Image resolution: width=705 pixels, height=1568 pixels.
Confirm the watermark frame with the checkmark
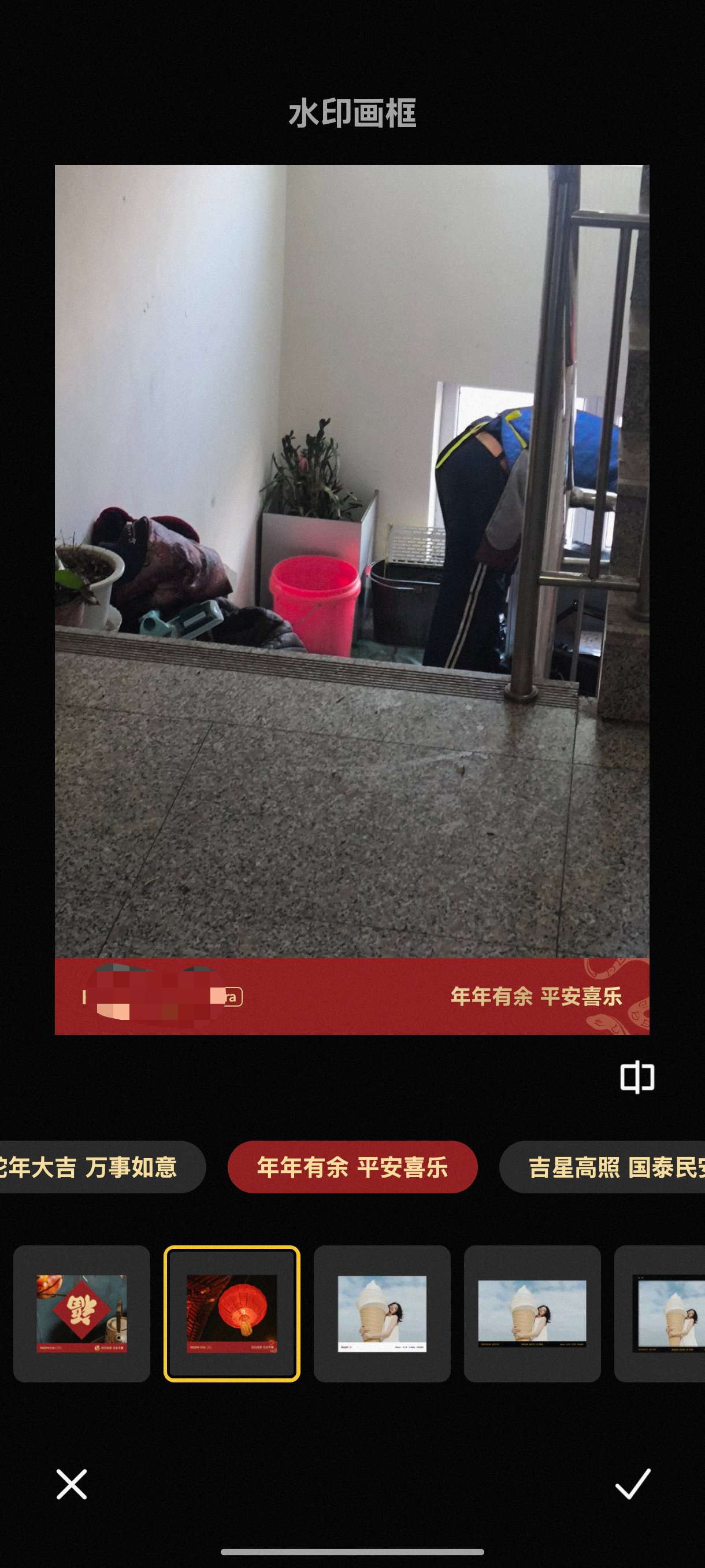point(633,1484)
